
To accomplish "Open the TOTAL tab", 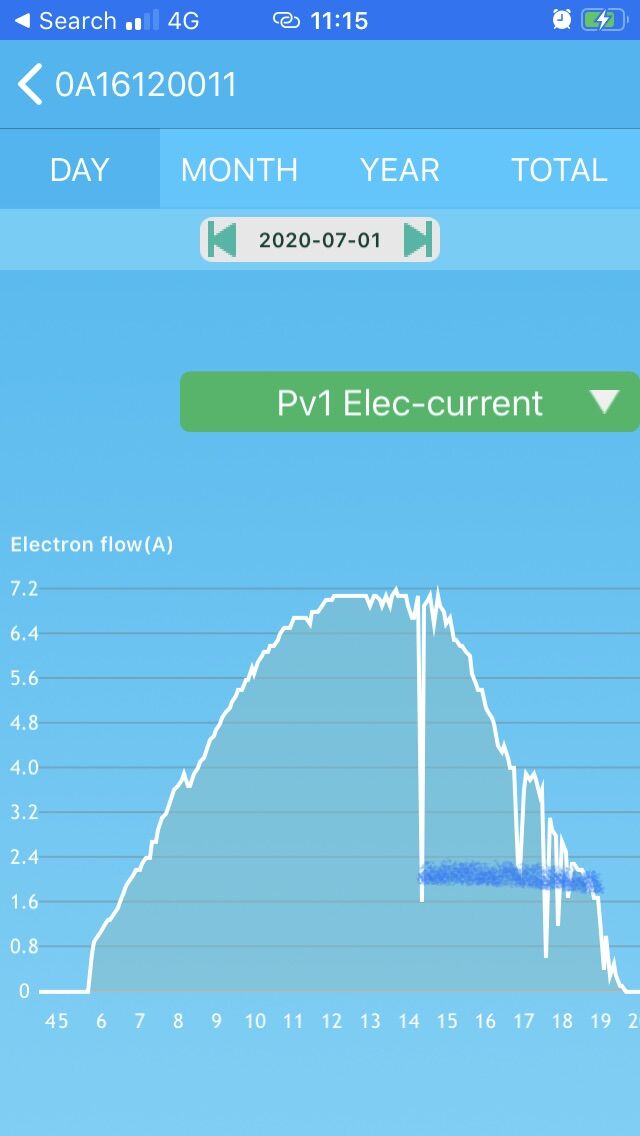I will [x=559, y=170].
